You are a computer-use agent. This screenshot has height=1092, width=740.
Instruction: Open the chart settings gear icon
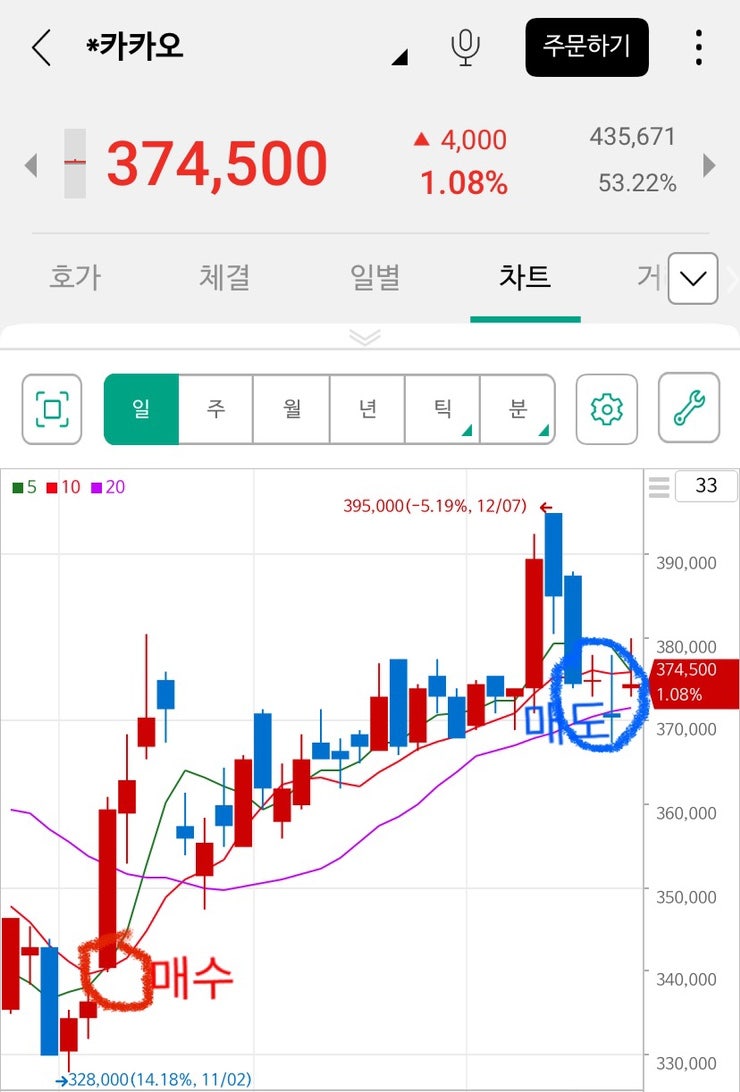pos(606,410)
